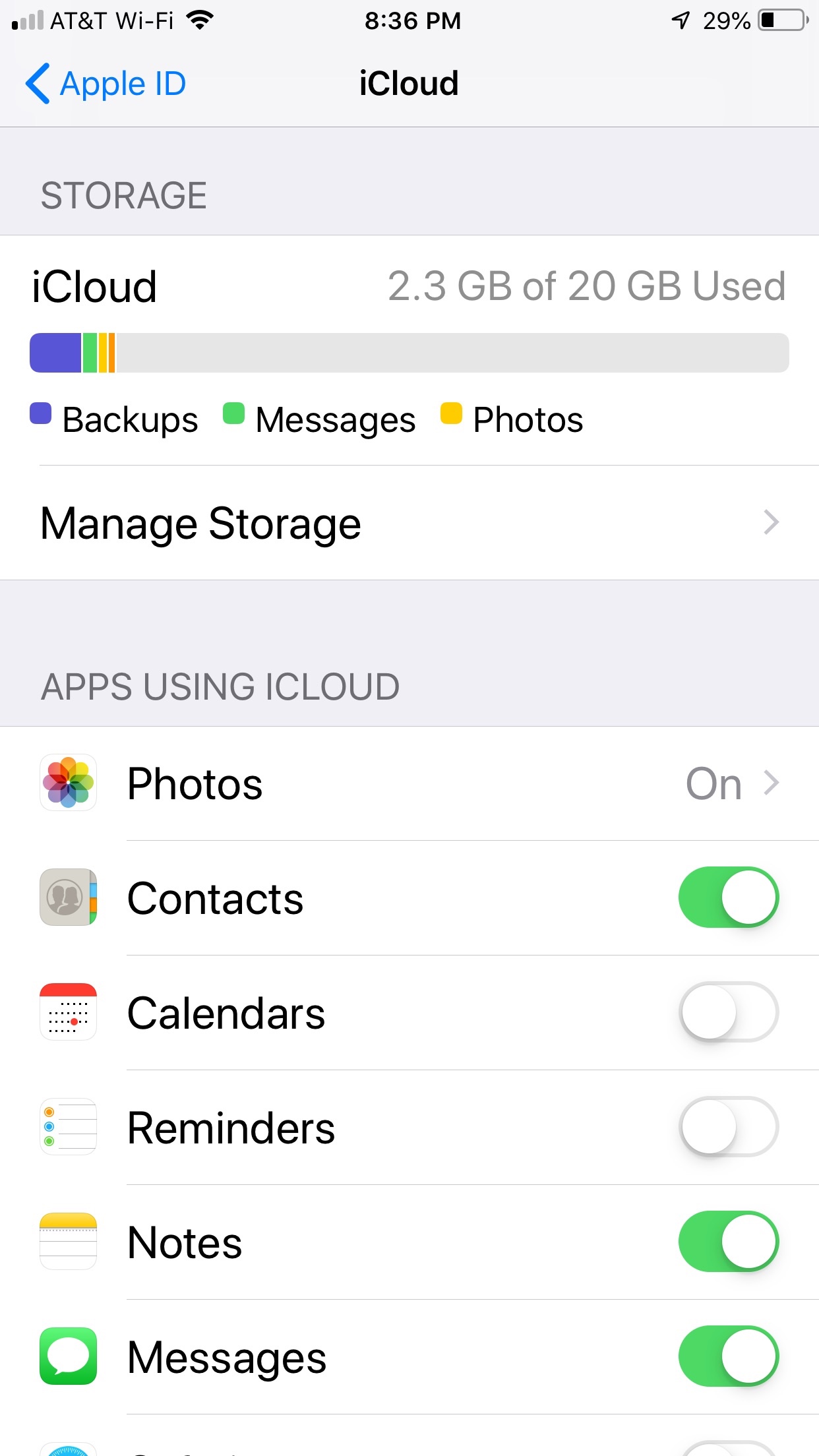Open Manage Storage
The width and height of the screenshot is (819, 1456).
tap(409, 524)
